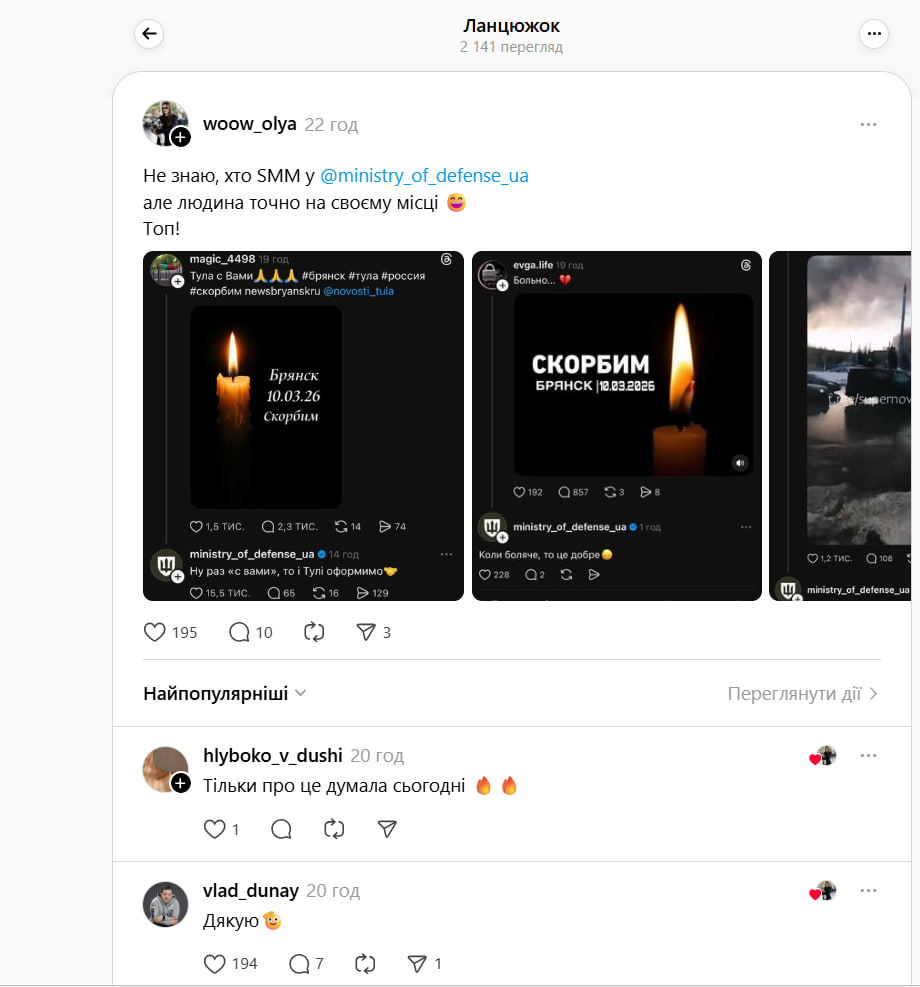Open the @ministry_of_defense_ua mention link
Screen dimensions: 920x987
point(424,176)
